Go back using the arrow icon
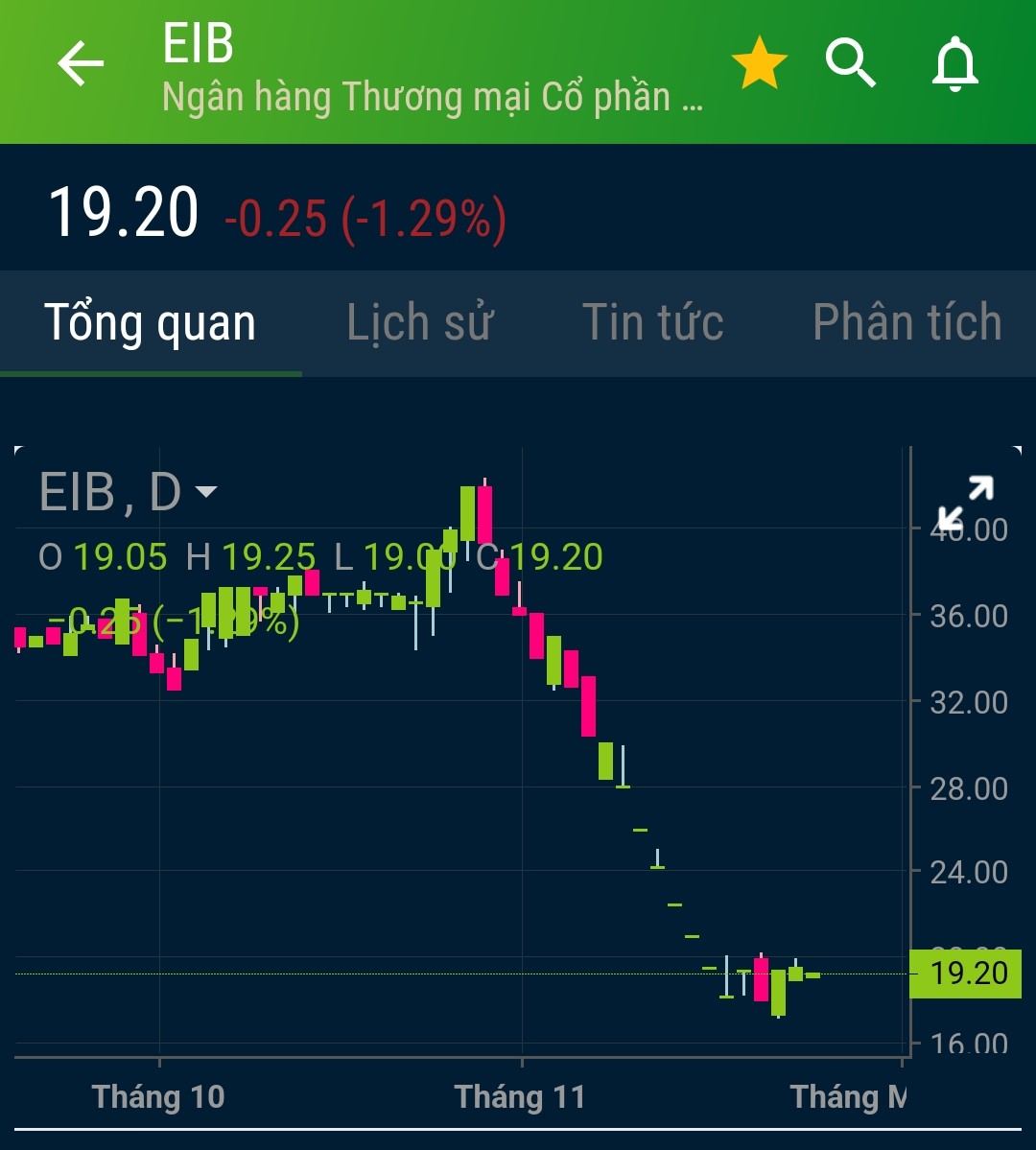The image size is (1036, 1150). (x=81, y=64)
